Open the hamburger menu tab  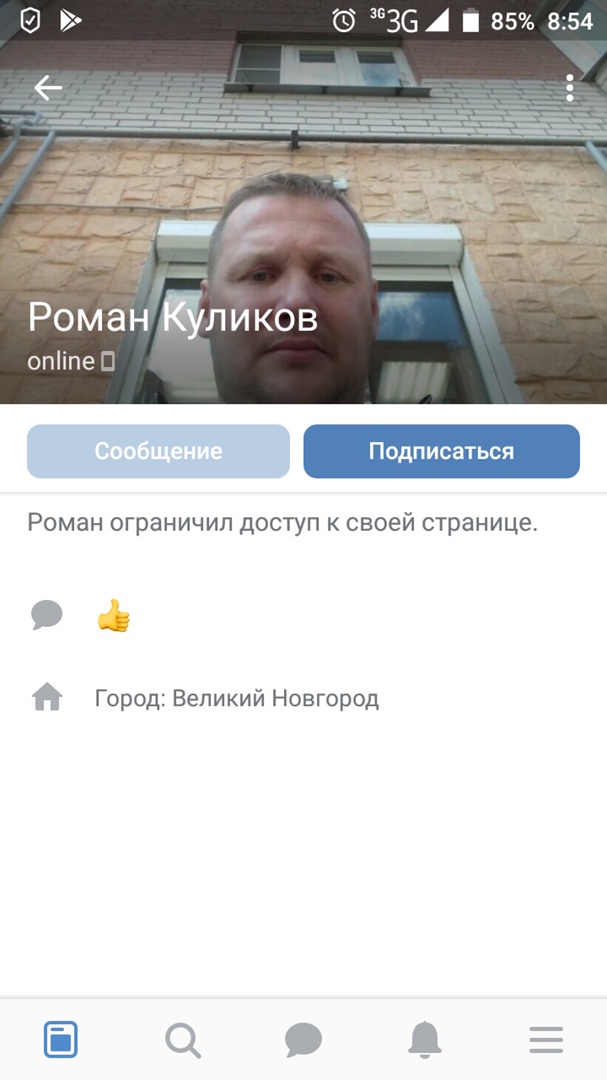546,1040
